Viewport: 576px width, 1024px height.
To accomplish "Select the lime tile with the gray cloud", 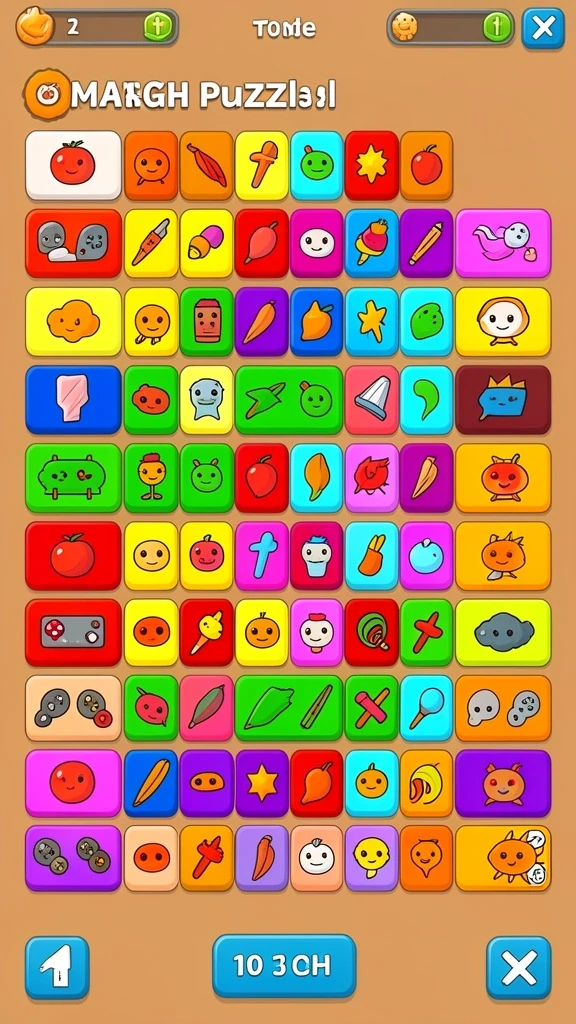I will [x=503, y=633].
